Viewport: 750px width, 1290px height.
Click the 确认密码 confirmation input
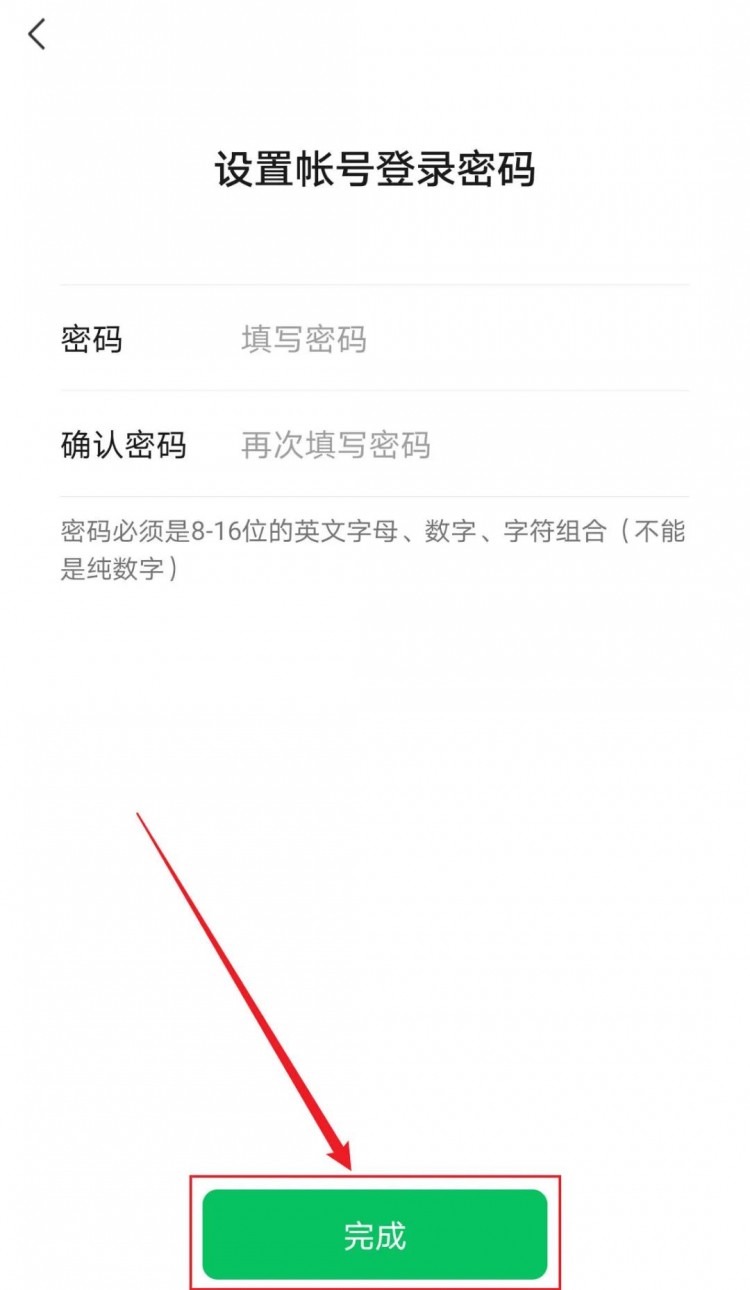pos(420,445)
